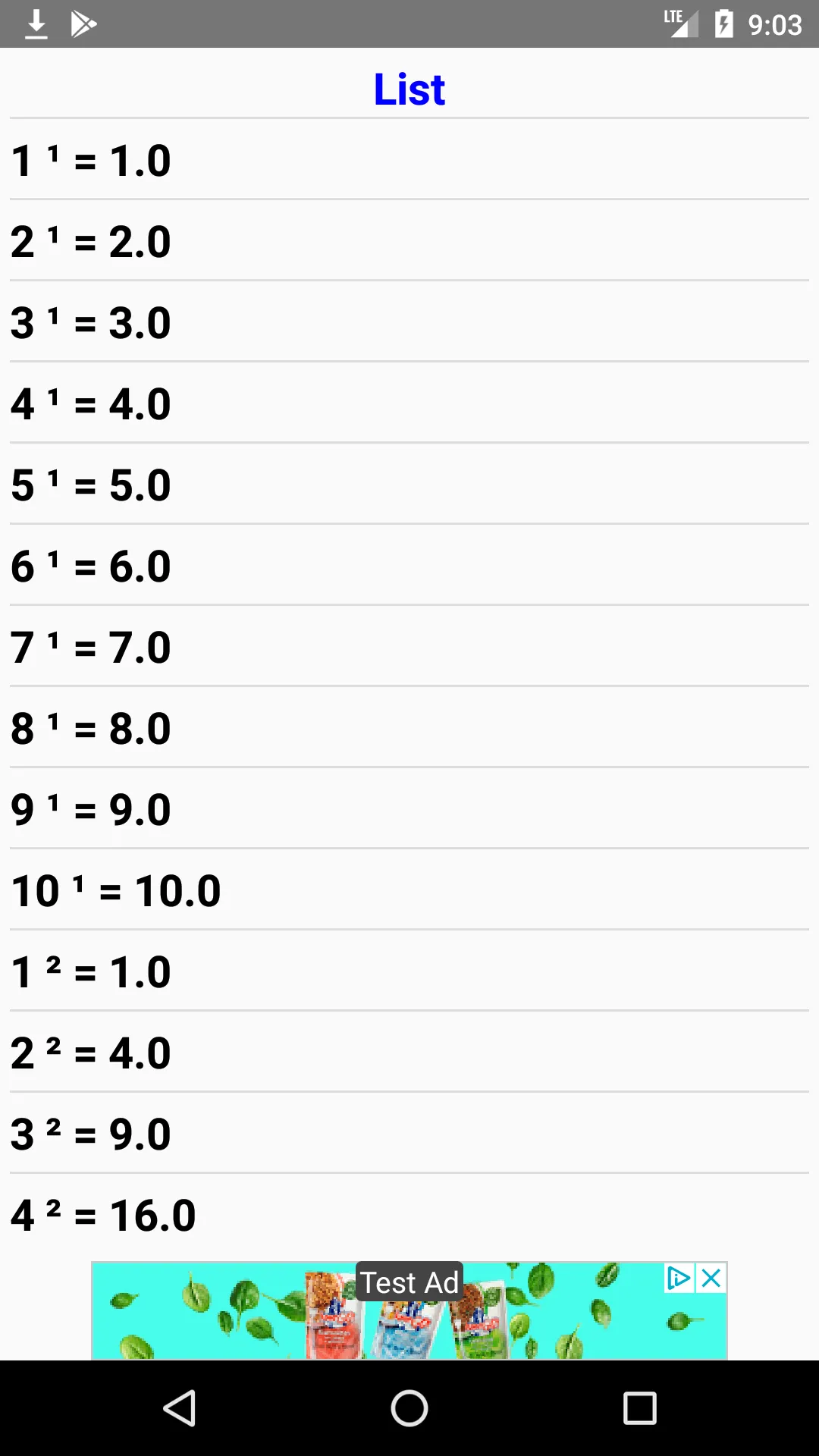Screen dimensions: 819x1456
Task: Open the Test Ad banner
Action: [409, 1310]
